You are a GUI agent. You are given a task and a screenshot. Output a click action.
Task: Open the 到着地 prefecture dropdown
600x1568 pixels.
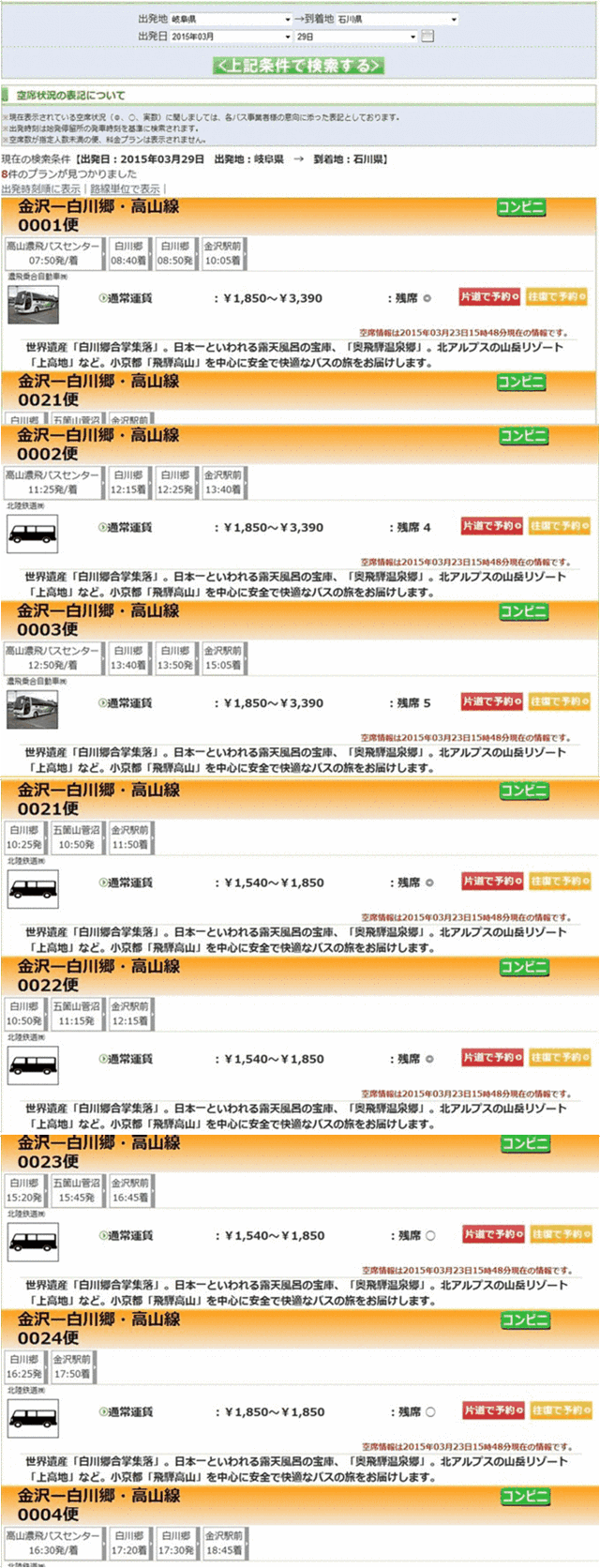[x=397, y=19]
